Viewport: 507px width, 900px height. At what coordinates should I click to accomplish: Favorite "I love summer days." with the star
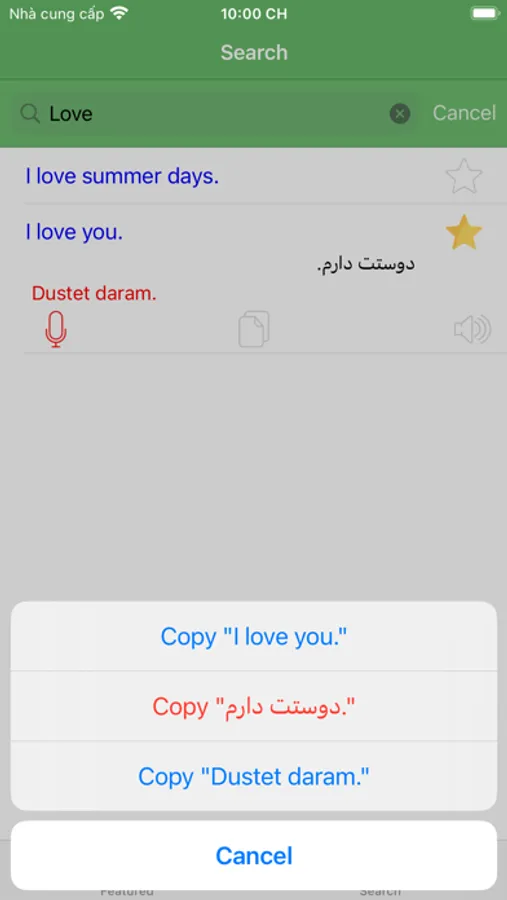tap(464, 176)
